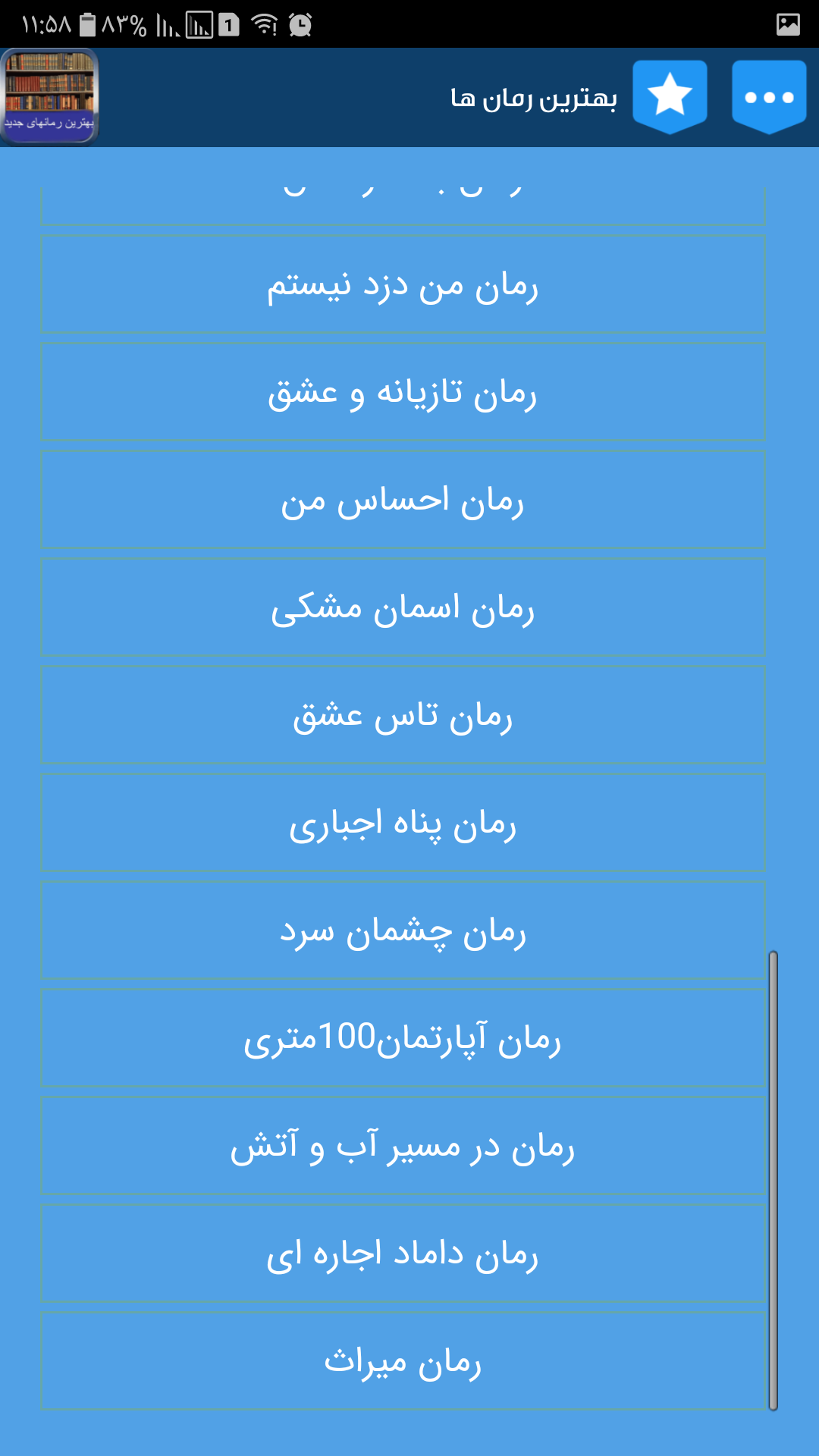
Task: Select رمان تازیانه و عشق
Action: click(x=403, y=392)
